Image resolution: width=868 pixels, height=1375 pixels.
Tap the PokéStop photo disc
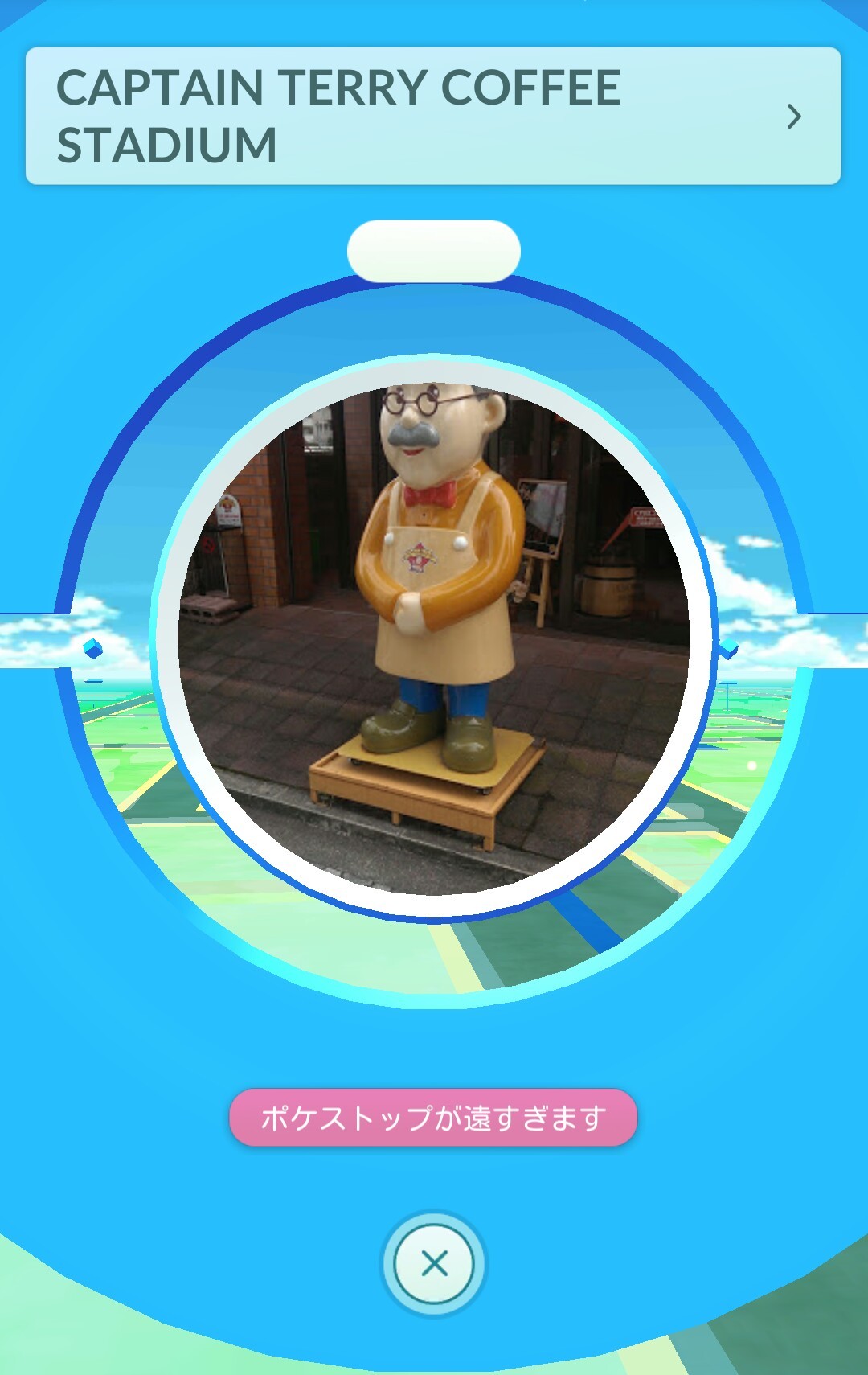pyautogui.click(x=434, y=639)
